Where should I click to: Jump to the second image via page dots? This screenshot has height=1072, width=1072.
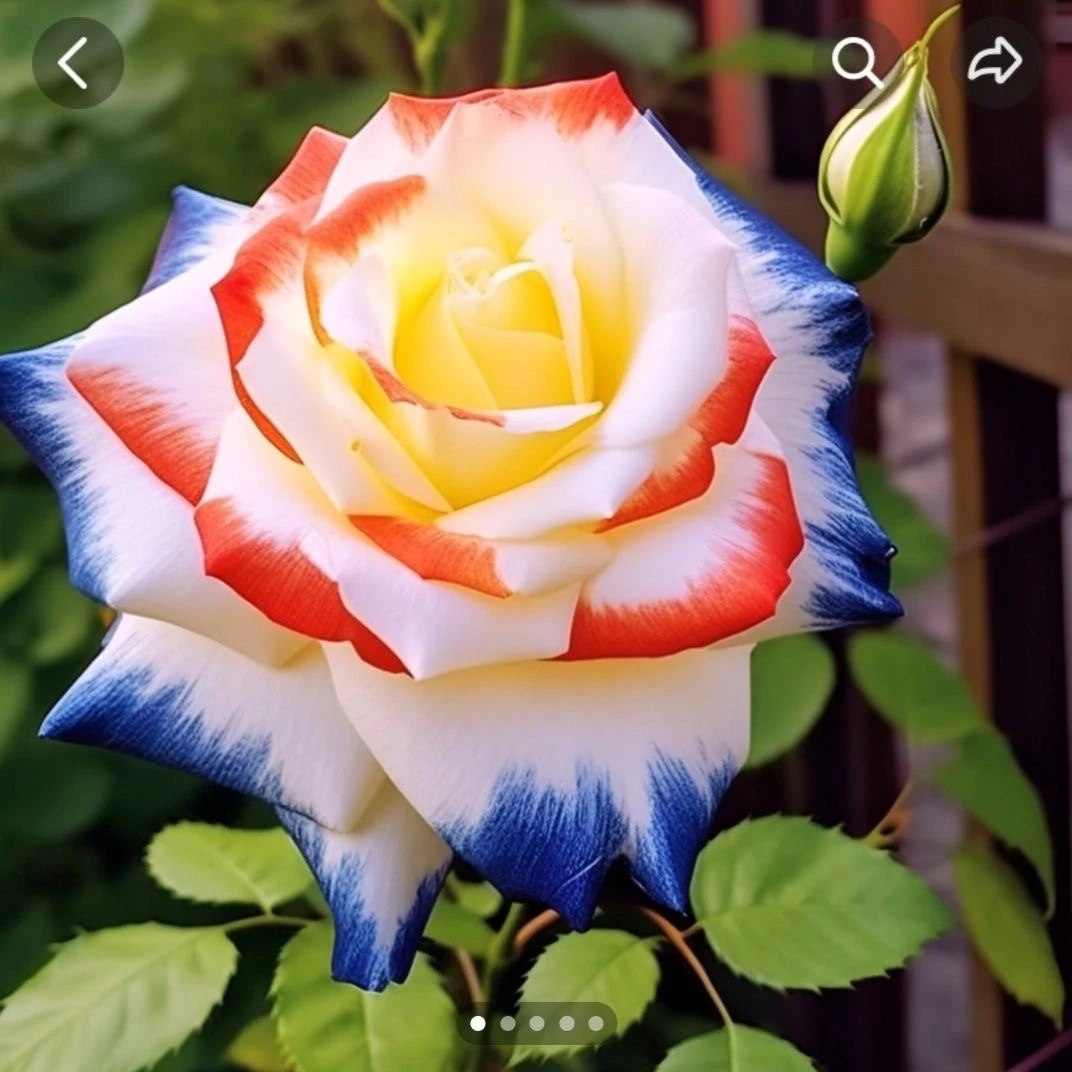click(507, 1023)
